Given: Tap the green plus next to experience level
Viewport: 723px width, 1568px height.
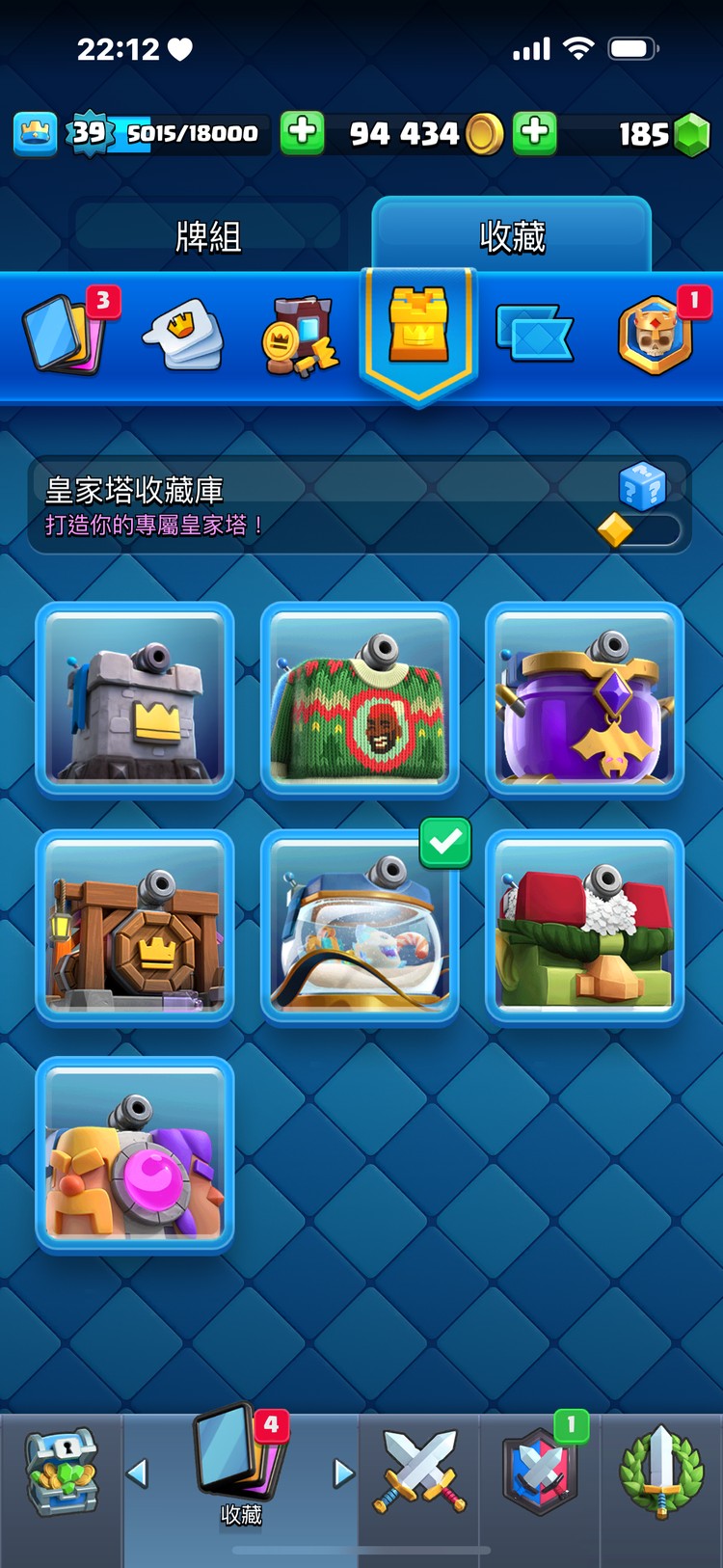Looking at the screenshot, I should tap(302, 132).
